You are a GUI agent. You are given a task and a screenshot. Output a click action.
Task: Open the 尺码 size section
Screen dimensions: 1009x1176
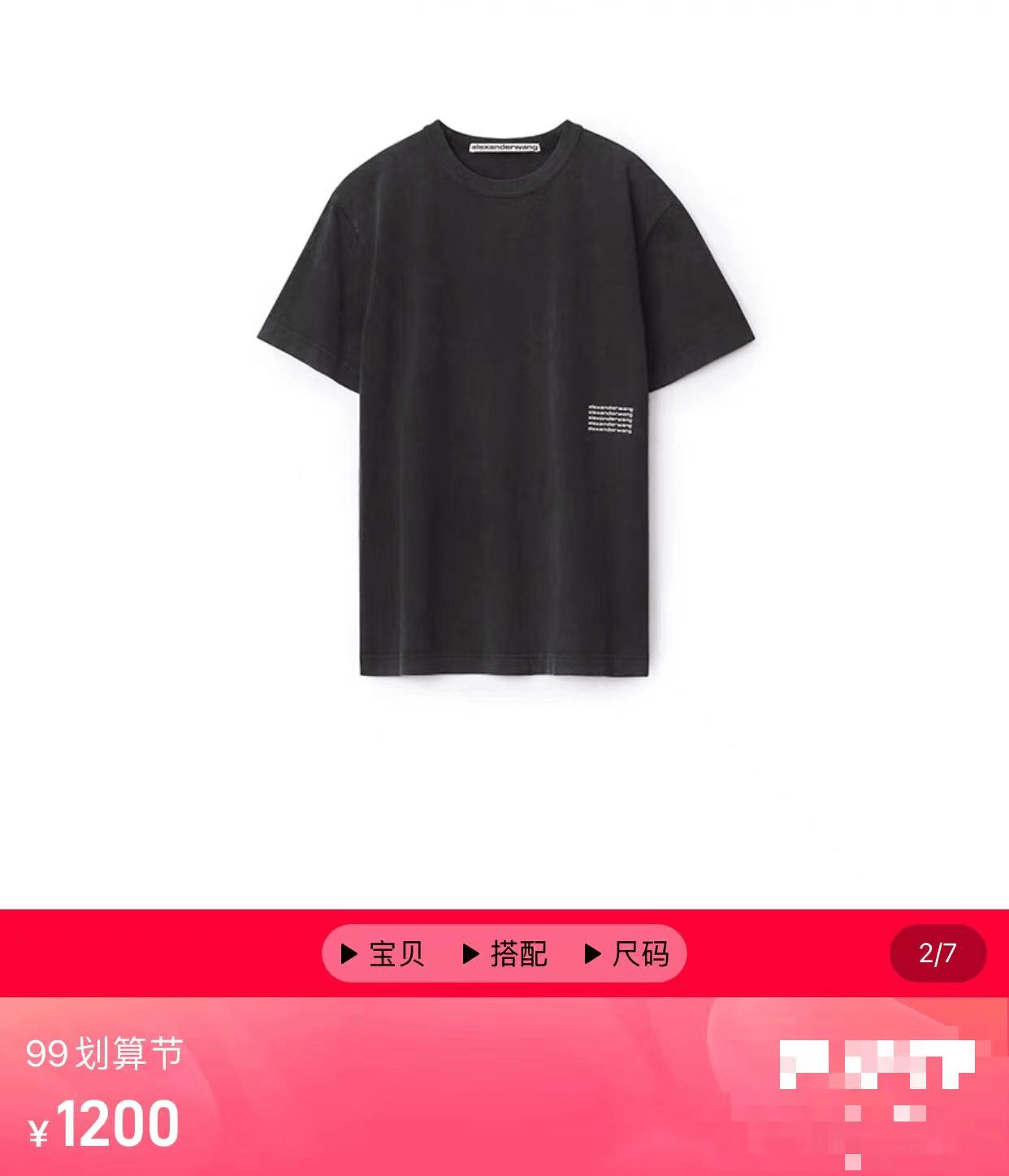tap(627, 953)
